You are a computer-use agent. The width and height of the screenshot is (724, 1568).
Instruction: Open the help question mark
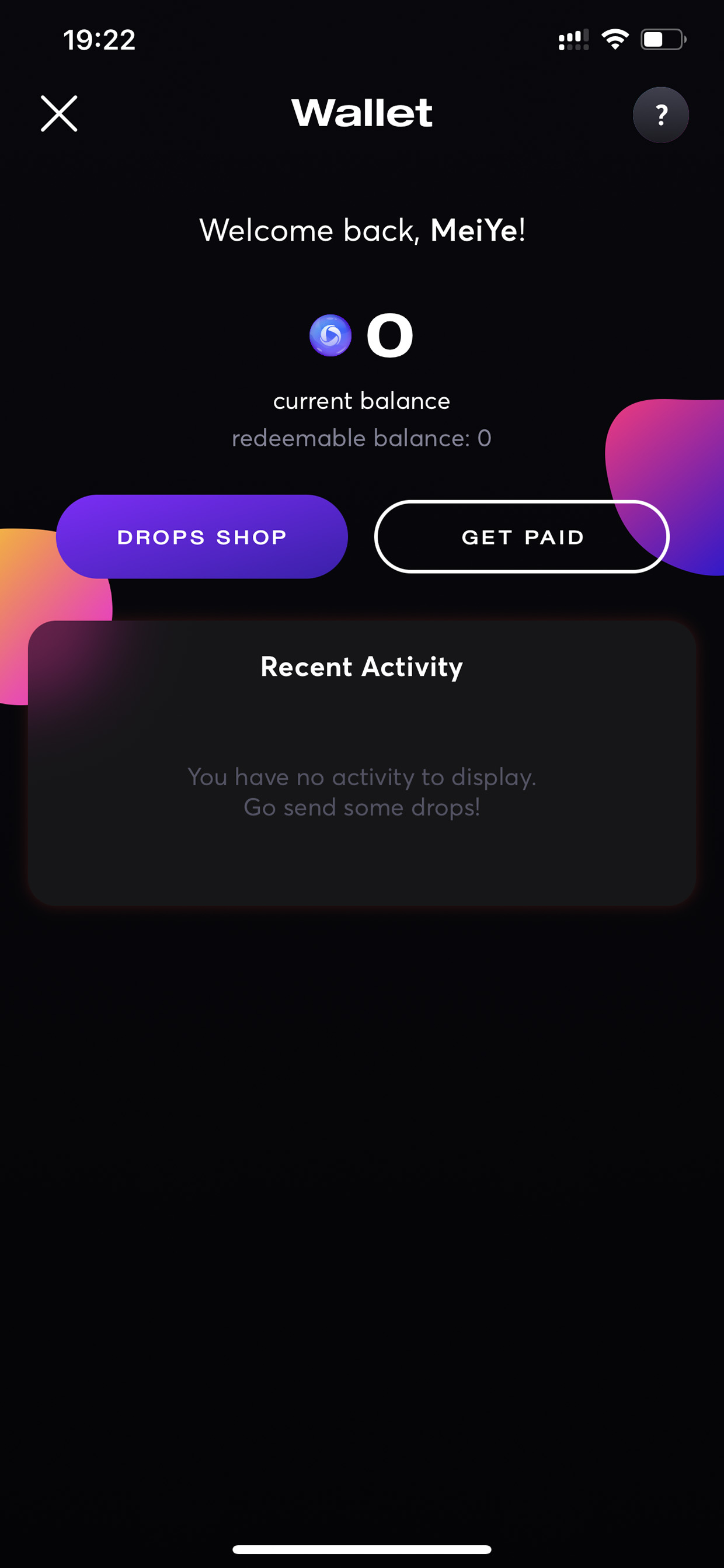click(661, 115)
